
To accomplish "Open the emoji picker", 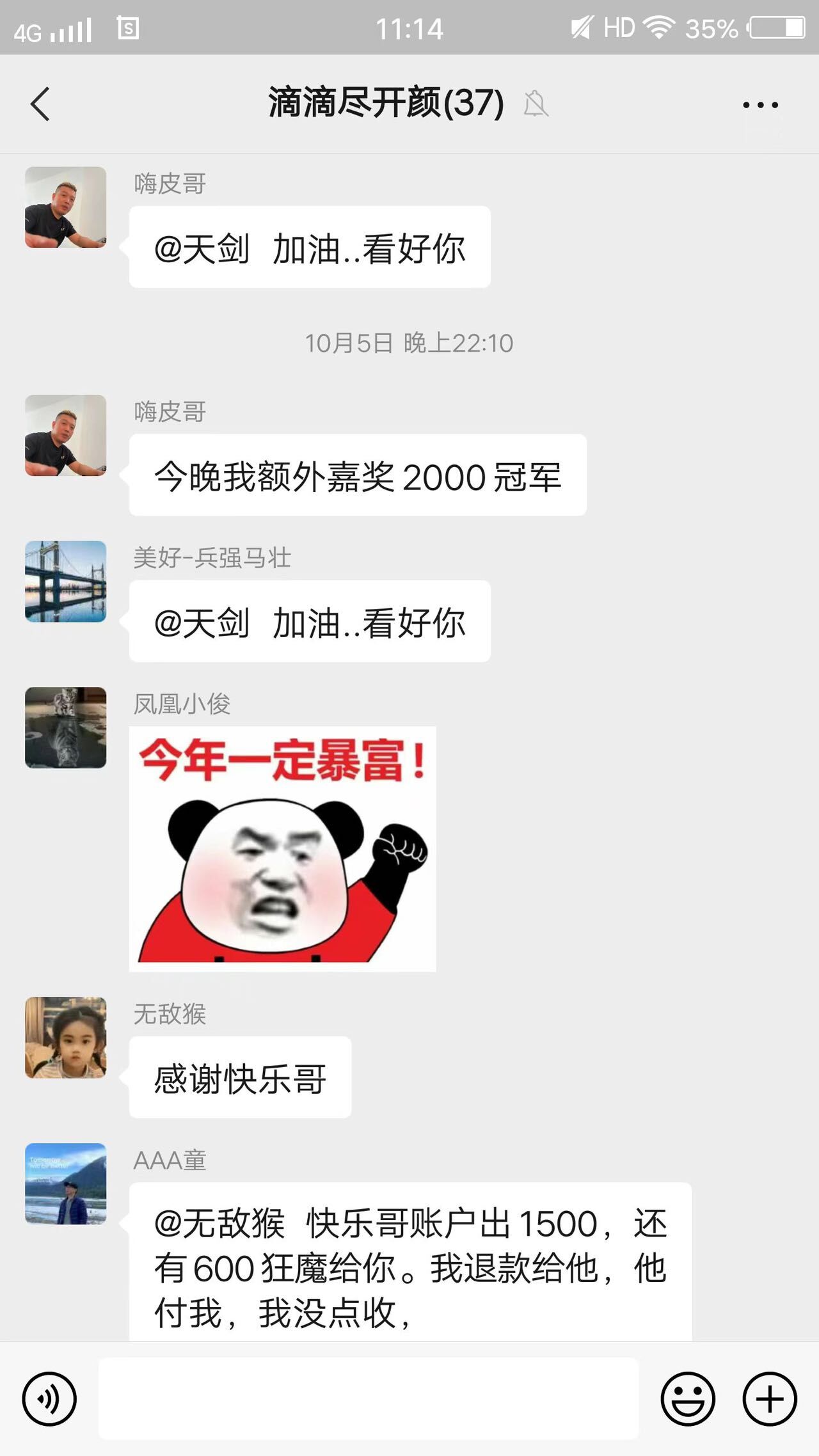I will [687, 1398].
